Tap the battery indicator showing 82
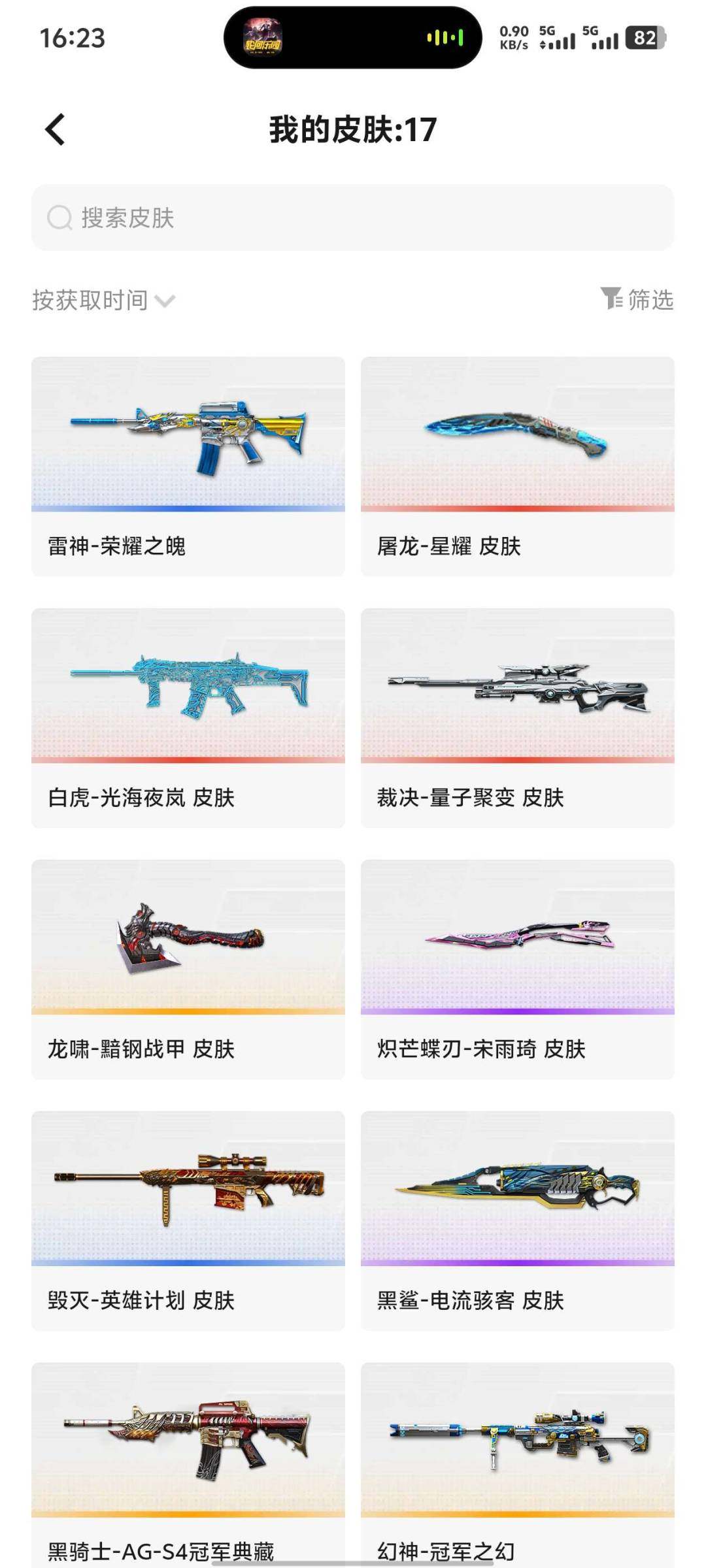Viewport: 706px width, 1568px height. [x=647, y=37]
